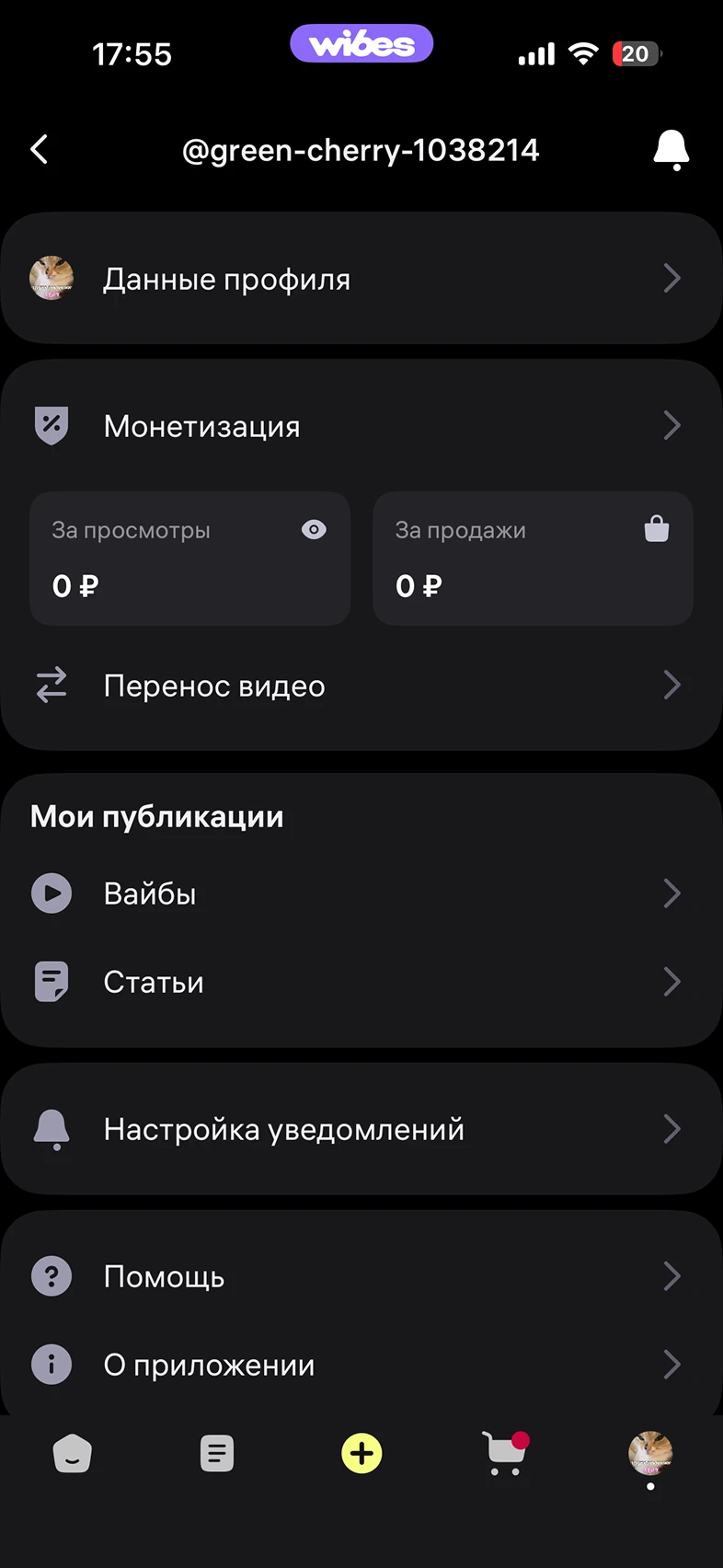The height and width of the screenshot is (1568, 723).
Task: Switch to the home feed tab
Action: (73, 1454)
